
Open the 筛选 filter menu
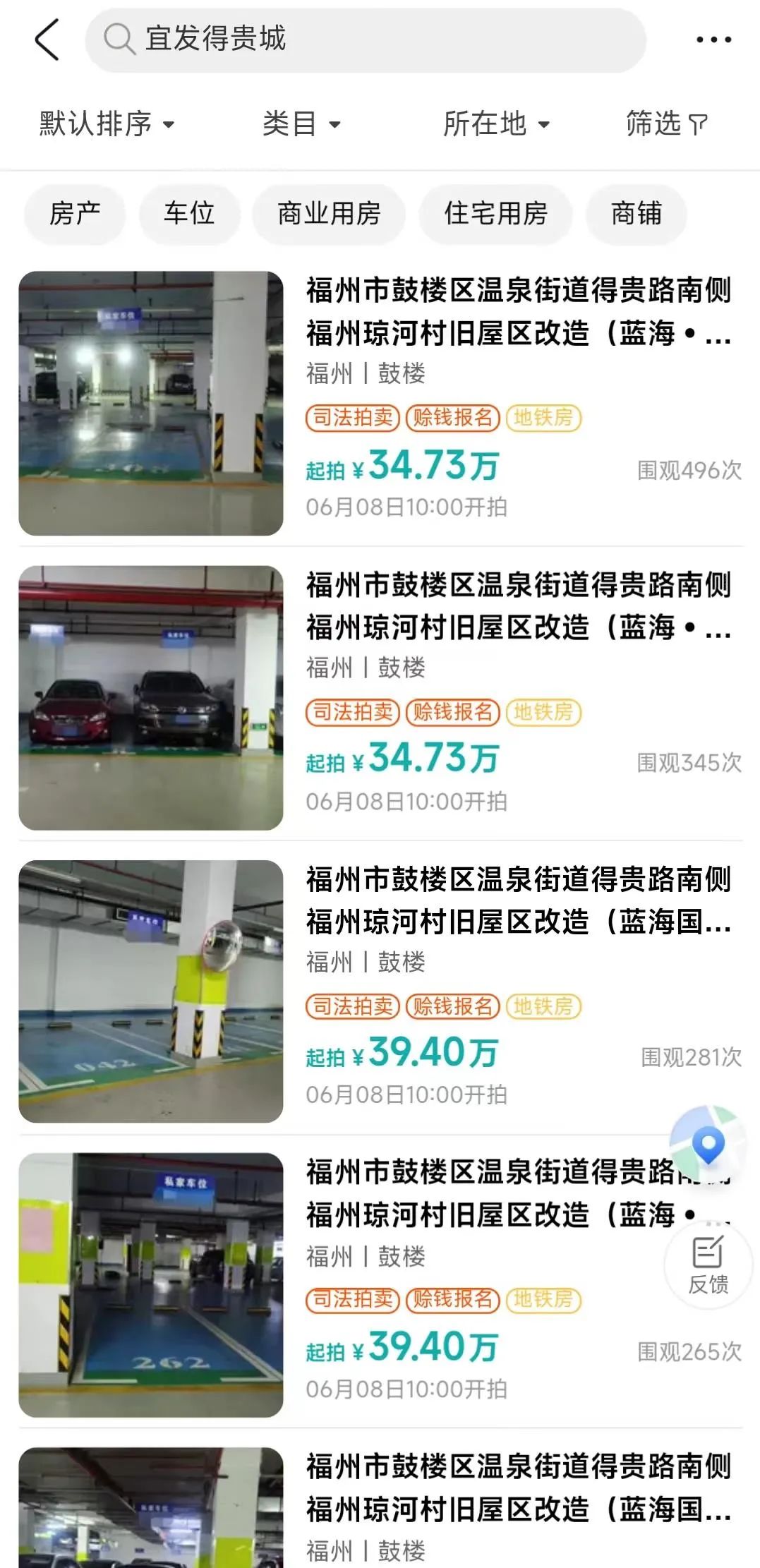(x=664, y=123)
